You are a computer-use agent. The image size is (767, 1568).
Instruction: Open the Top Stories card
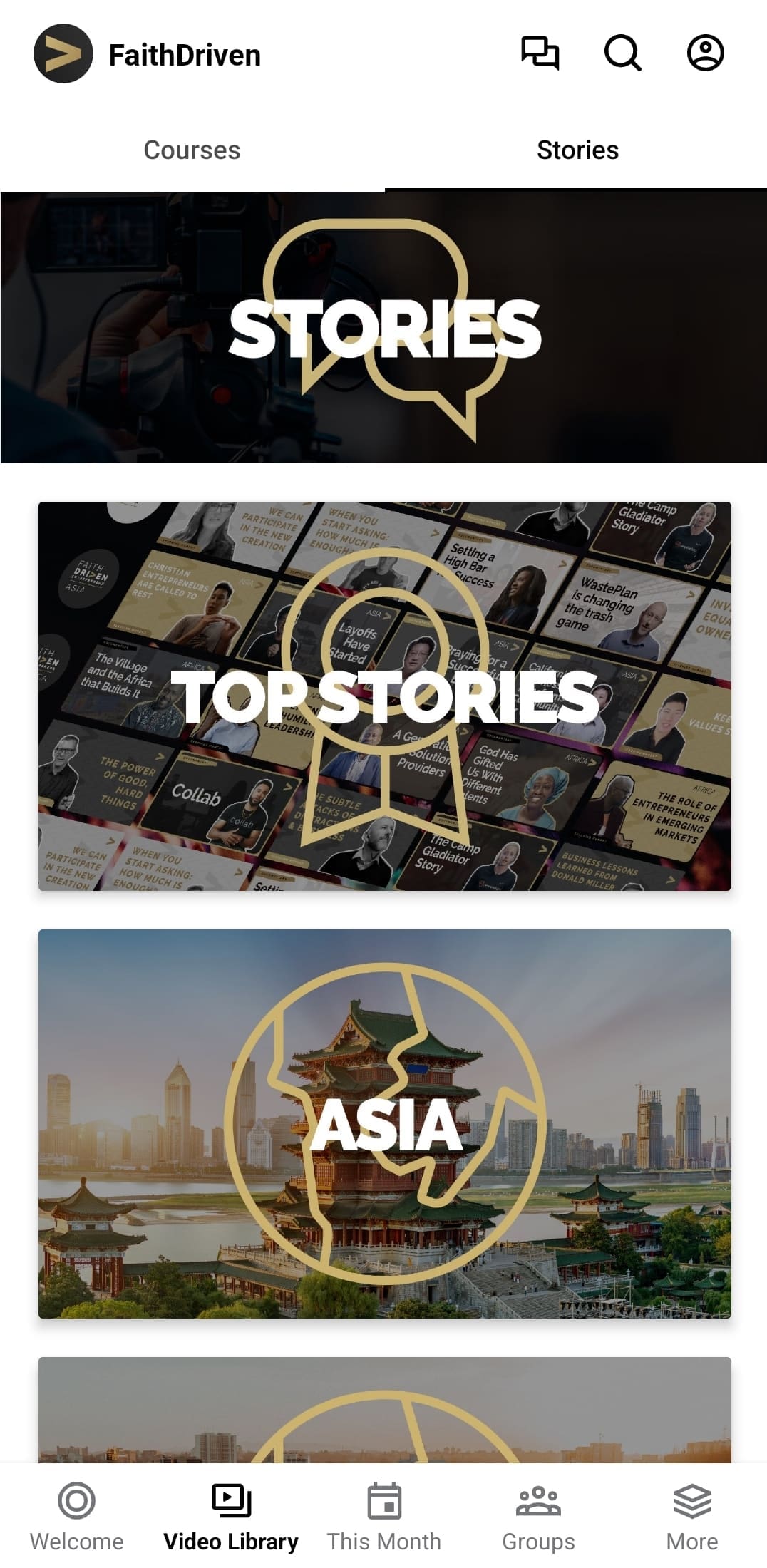[384, 696]
